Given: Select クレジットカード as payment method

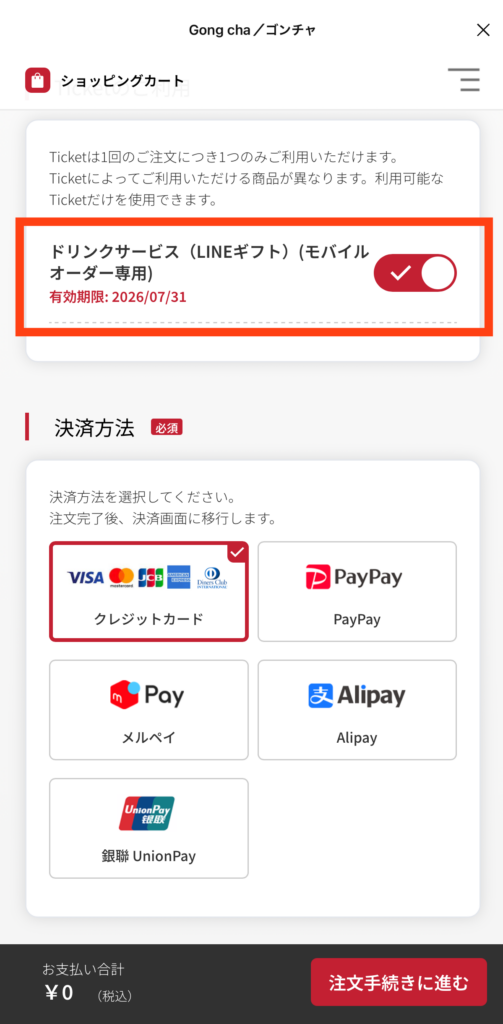Looking at the screenshot, I should [149, 592].
